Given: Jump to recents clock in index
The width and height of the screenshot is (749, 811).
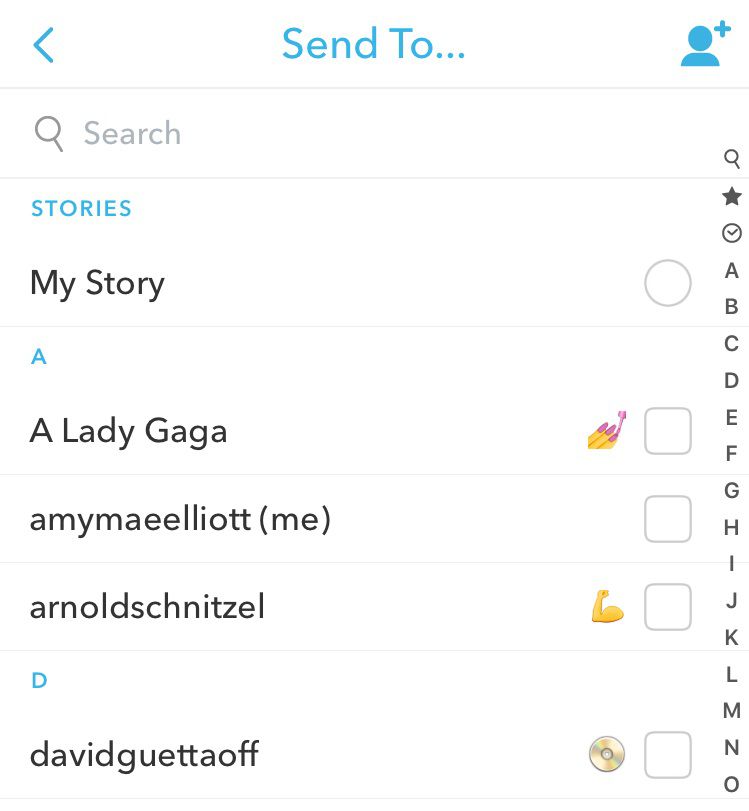Looking at the screenshot, I should 731,233.
